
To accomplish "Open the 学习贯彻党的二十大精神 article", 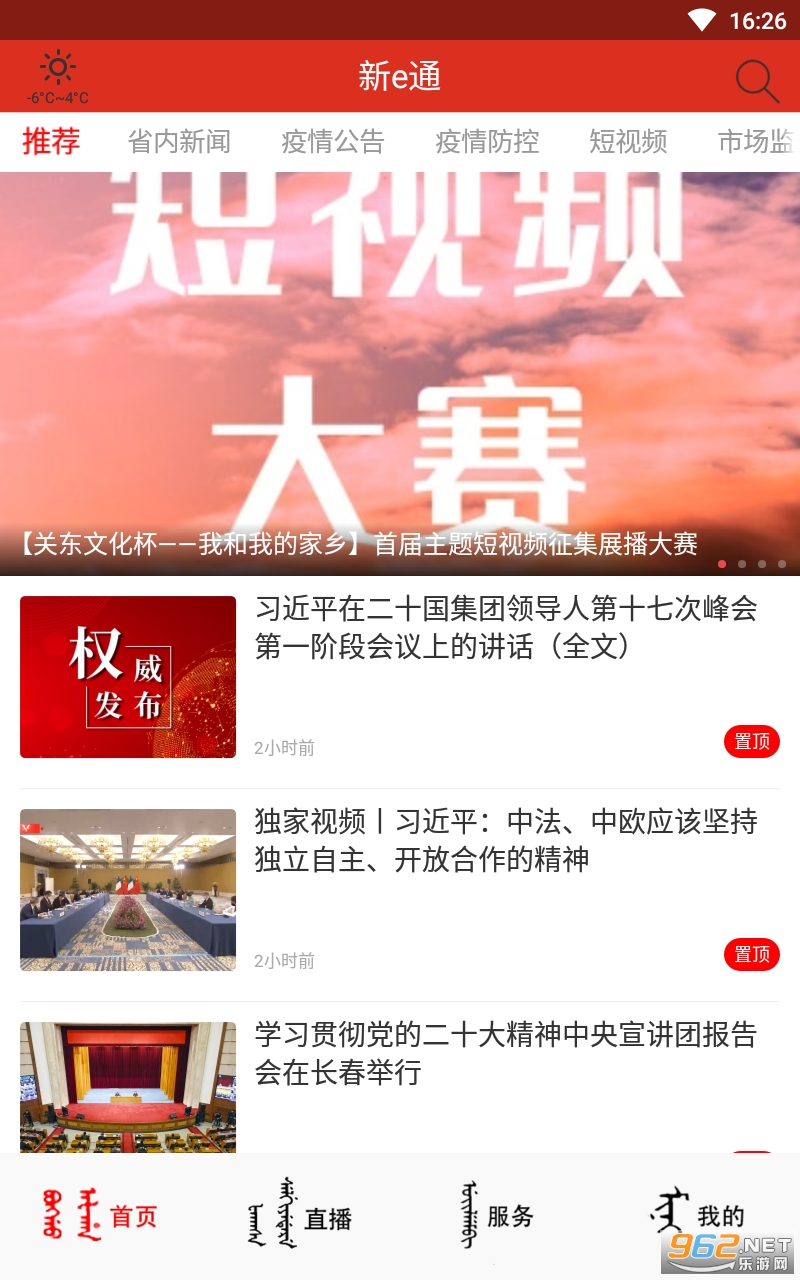I will point(505,1053).
